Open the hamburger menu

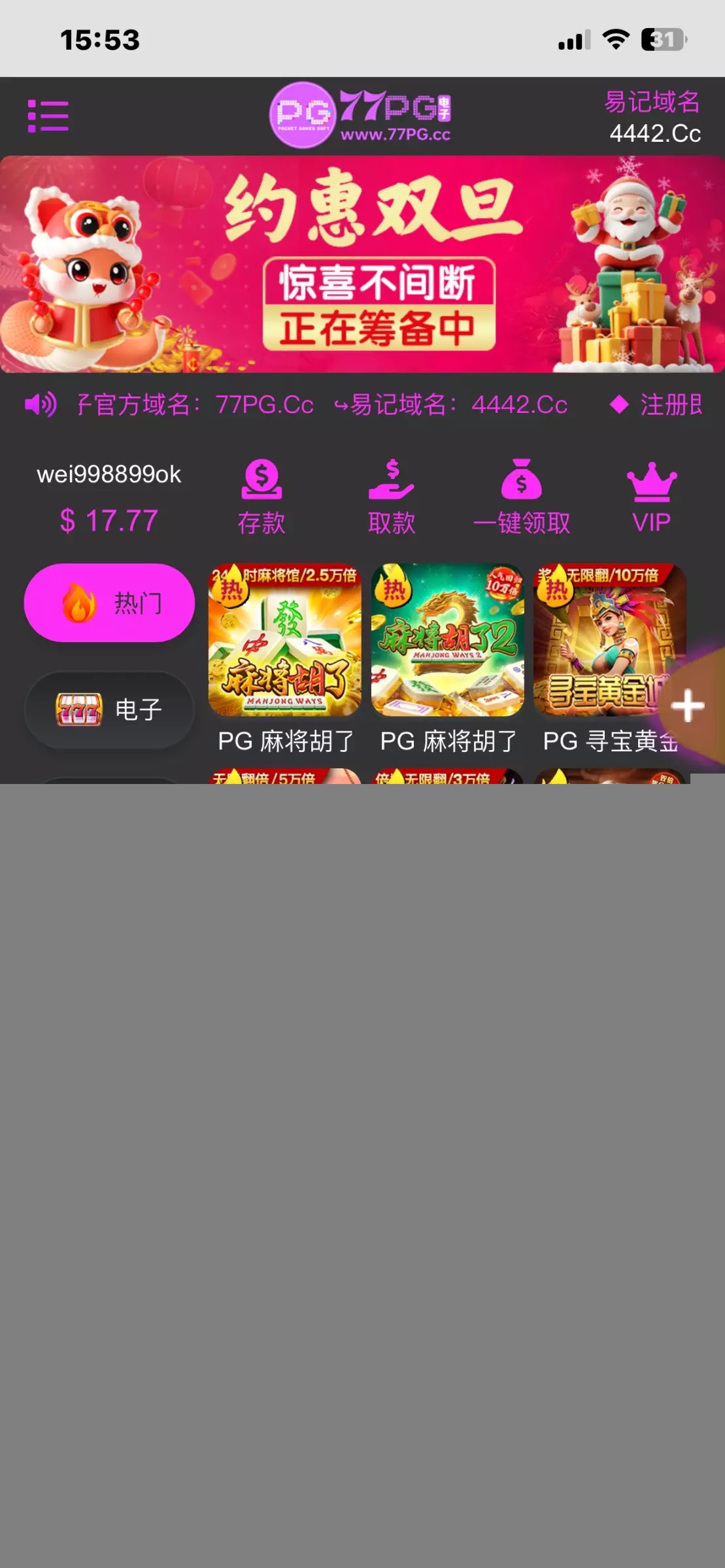48,116
